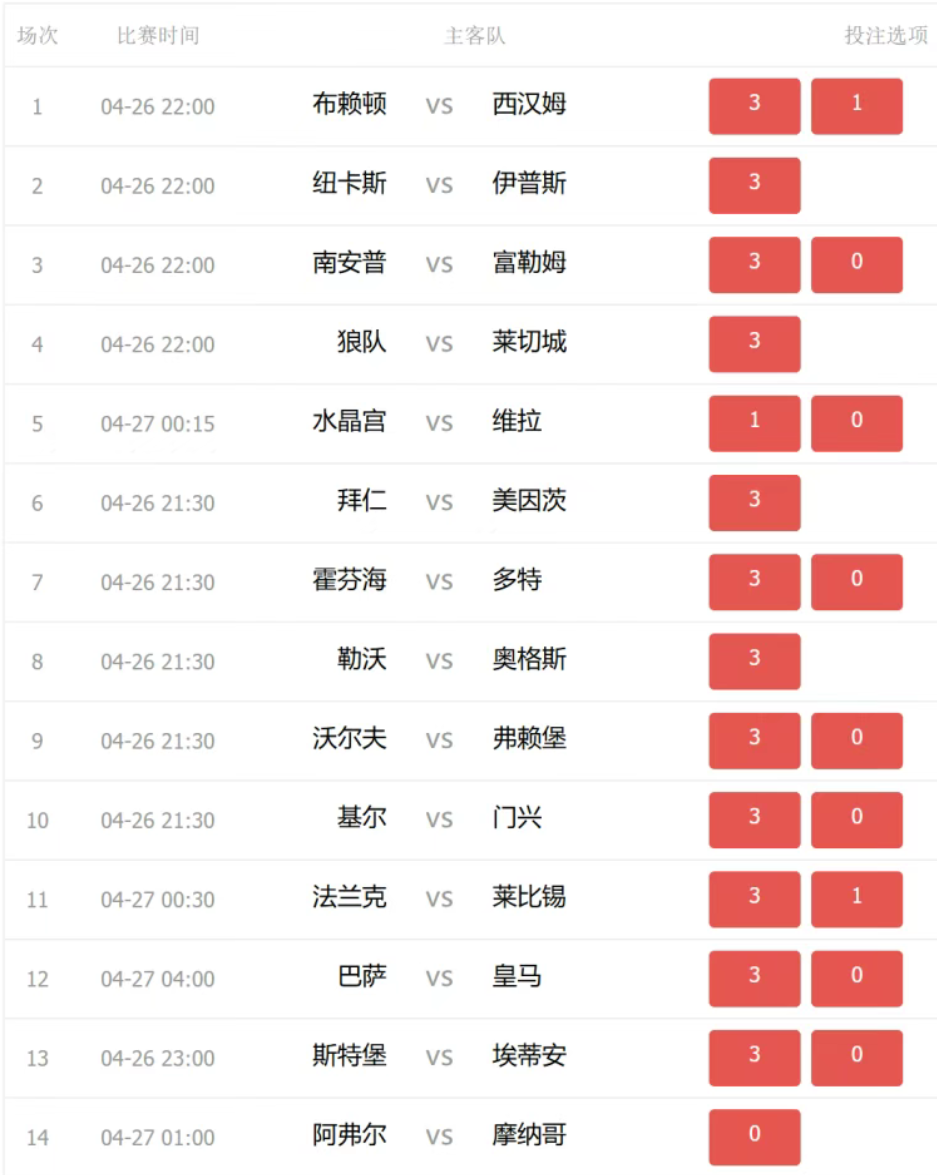The image size is (937, 1175).
Task: Select option 0 for 阿弗尔 vs 摩纳哥
Action: 754,1137
